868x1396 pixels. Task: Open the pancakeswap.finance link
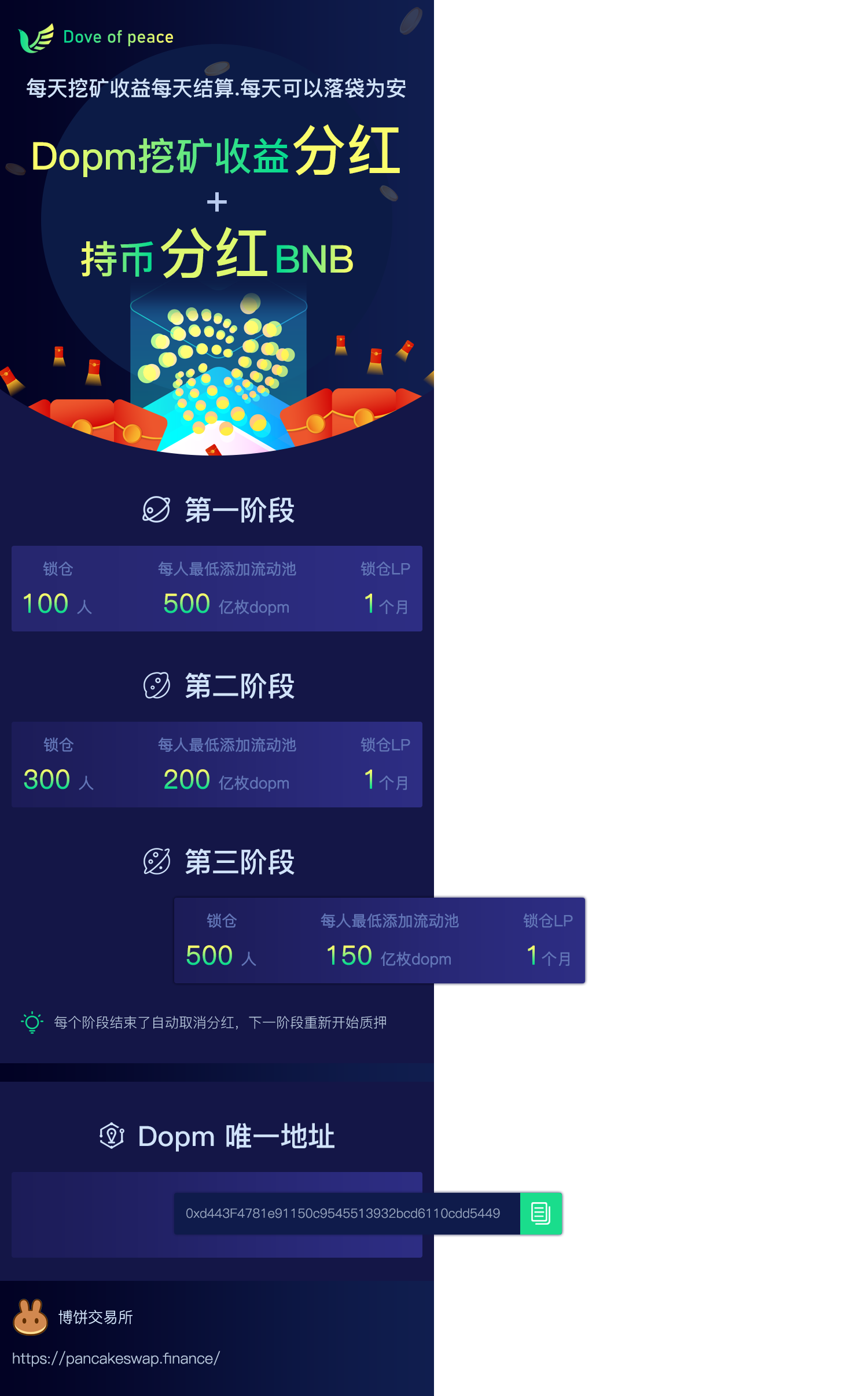116,1358
